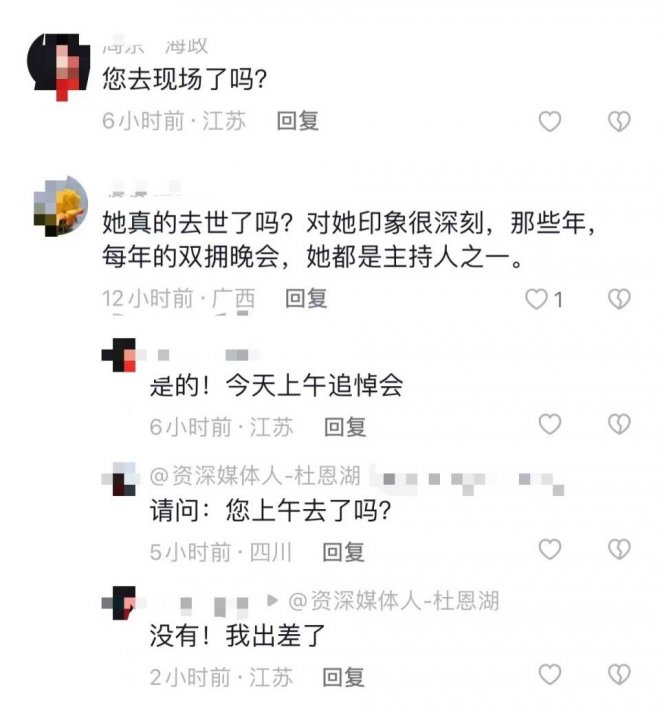Like the reply 没有!我出差了
The width and height of the screenshot is (660, 713).
click(550, 675)
